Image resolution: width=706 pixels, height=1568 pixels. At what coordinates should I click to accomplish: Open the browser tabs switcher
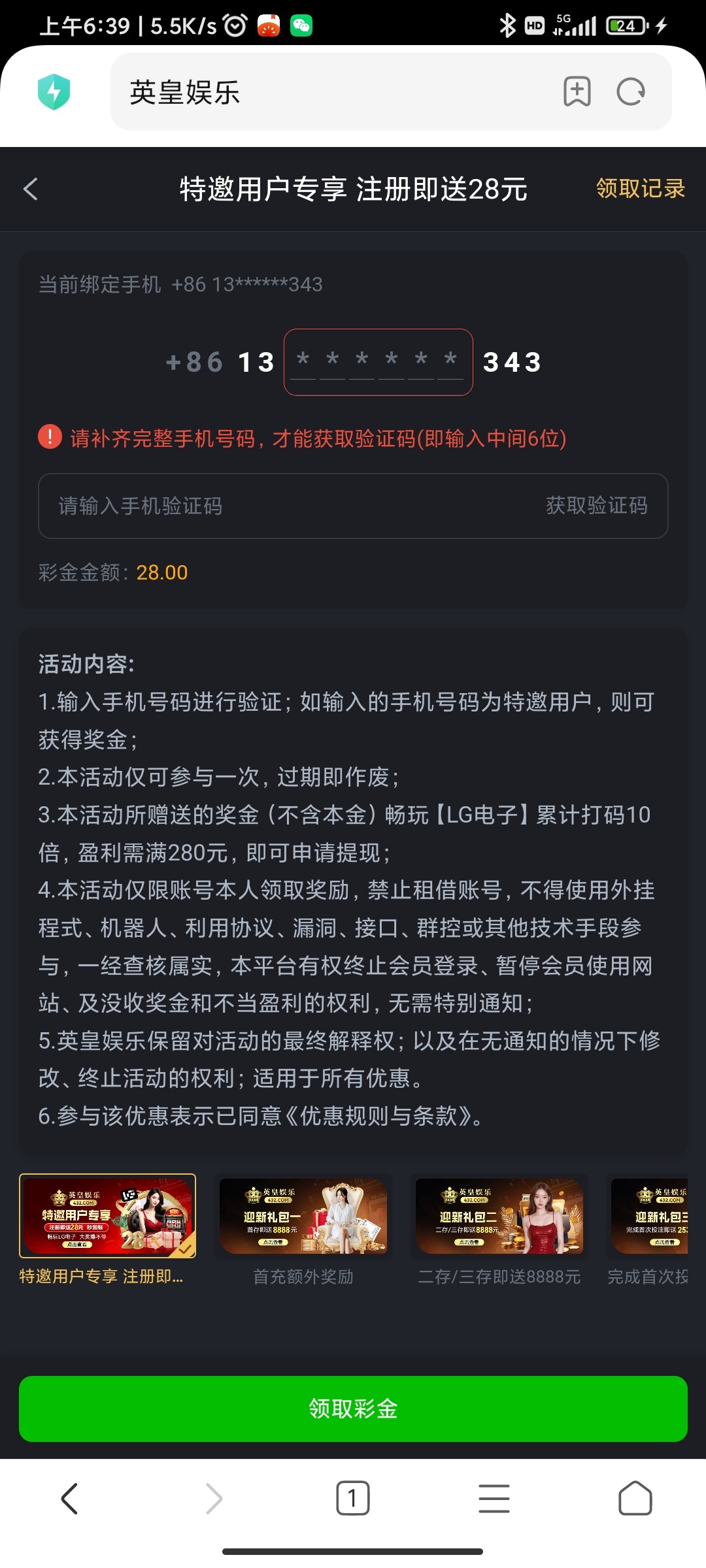(352, 1498)
